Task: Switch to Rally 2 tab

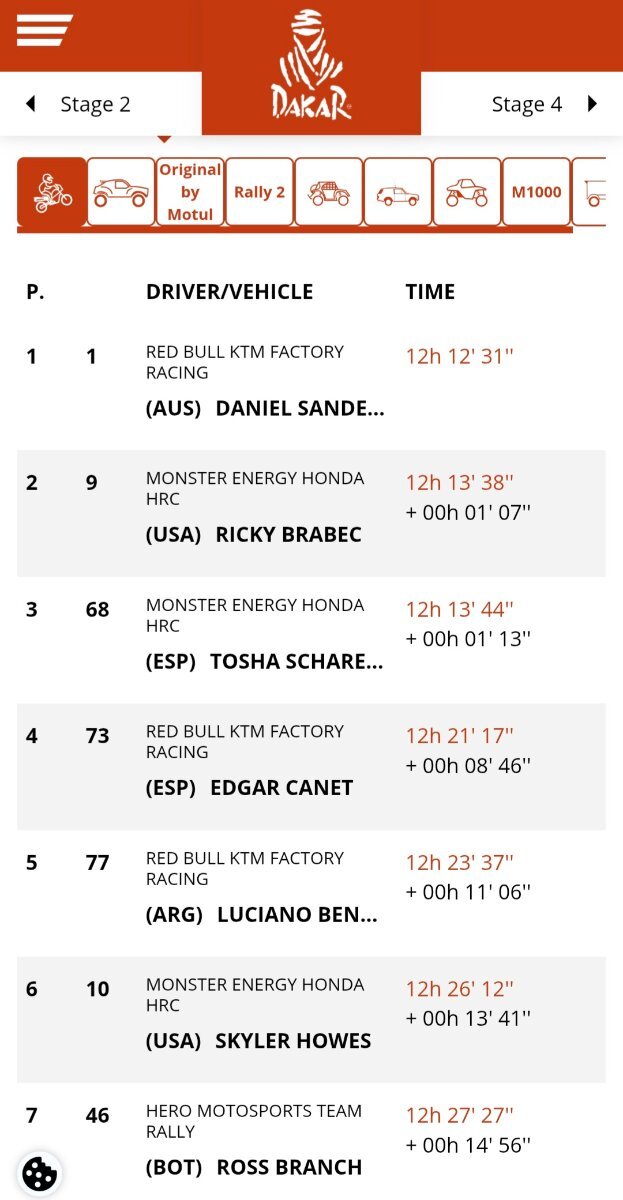Action: pos(259,192)
